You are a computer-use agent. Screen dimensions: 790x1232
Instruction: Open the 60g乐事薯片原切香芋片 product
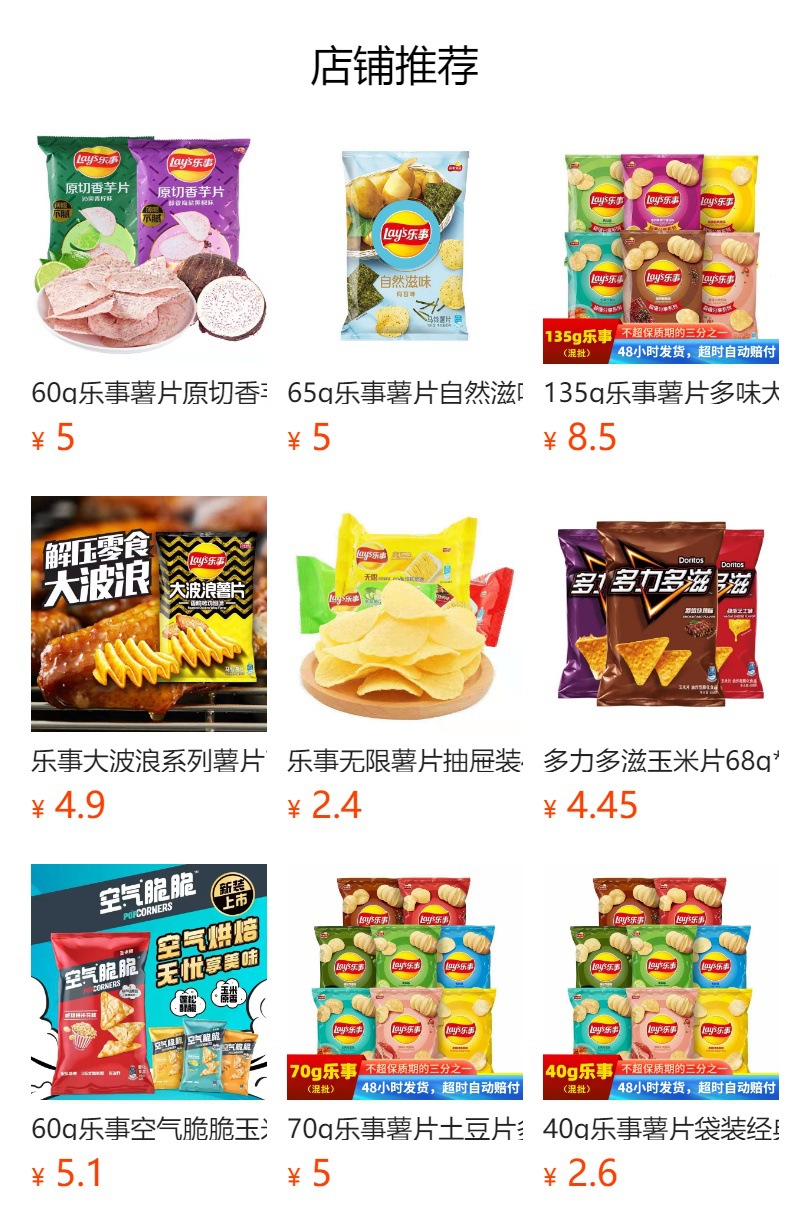pos(149,246)
